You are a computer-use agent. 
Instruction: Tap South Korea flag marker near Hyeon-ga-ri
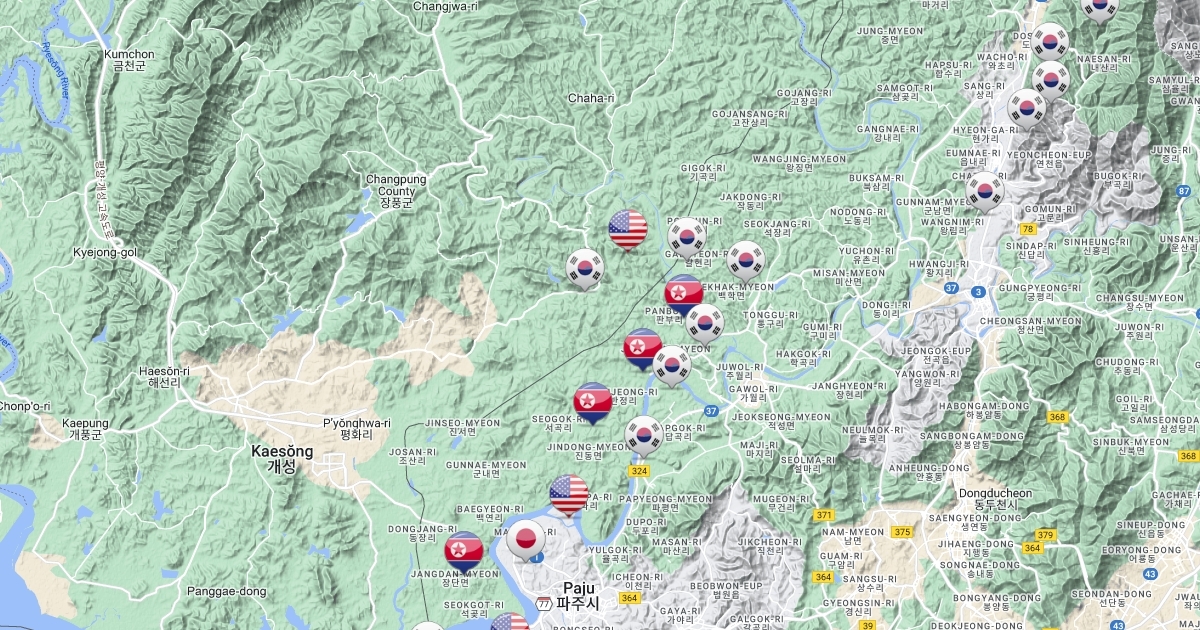[x=1027, y=107]
